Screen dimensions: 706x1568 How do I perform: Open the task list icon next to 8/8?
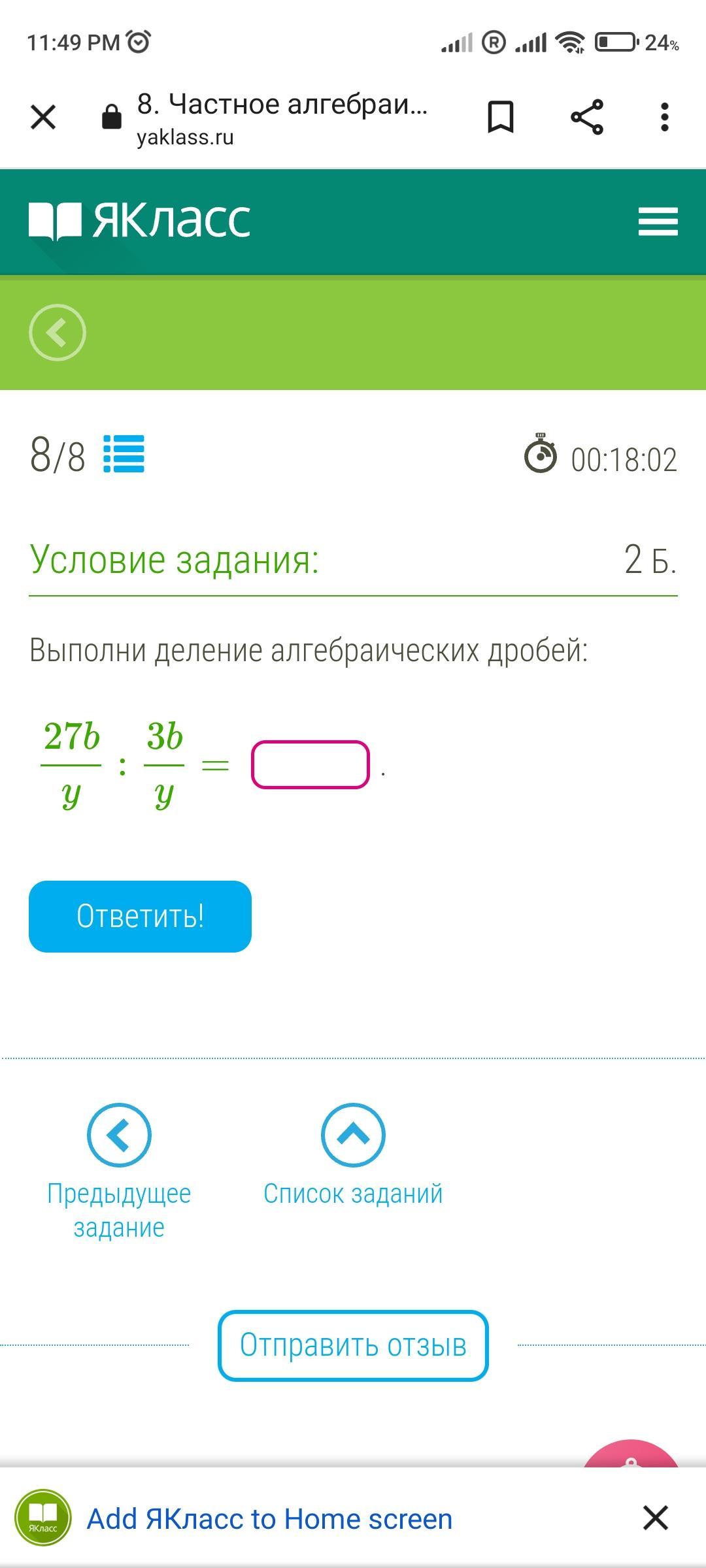pyautogui.click(x=124, y=454)
